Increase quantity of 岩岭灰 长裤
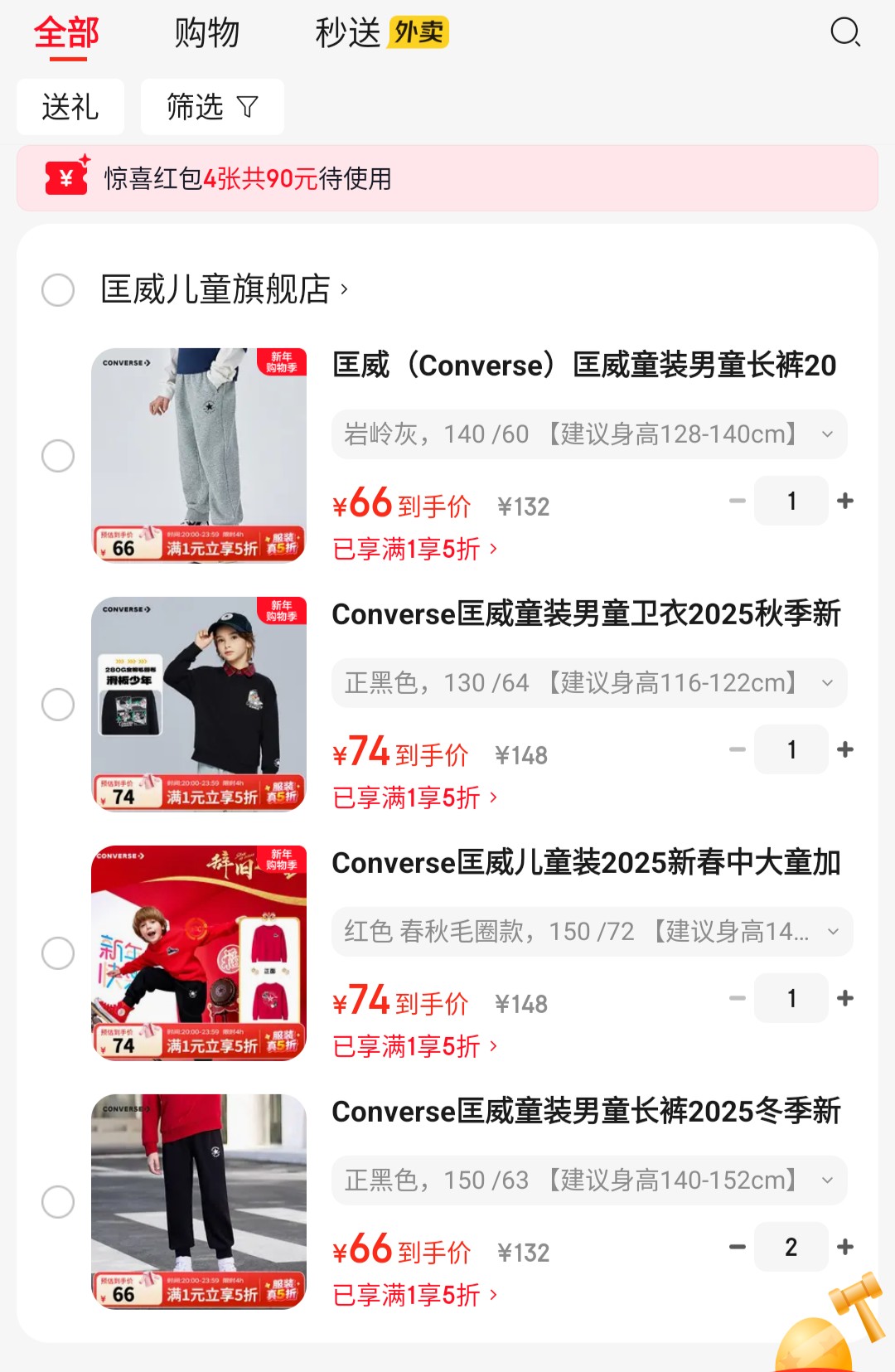The height and width of the screenshot is (1372, 895). [845, 501]
